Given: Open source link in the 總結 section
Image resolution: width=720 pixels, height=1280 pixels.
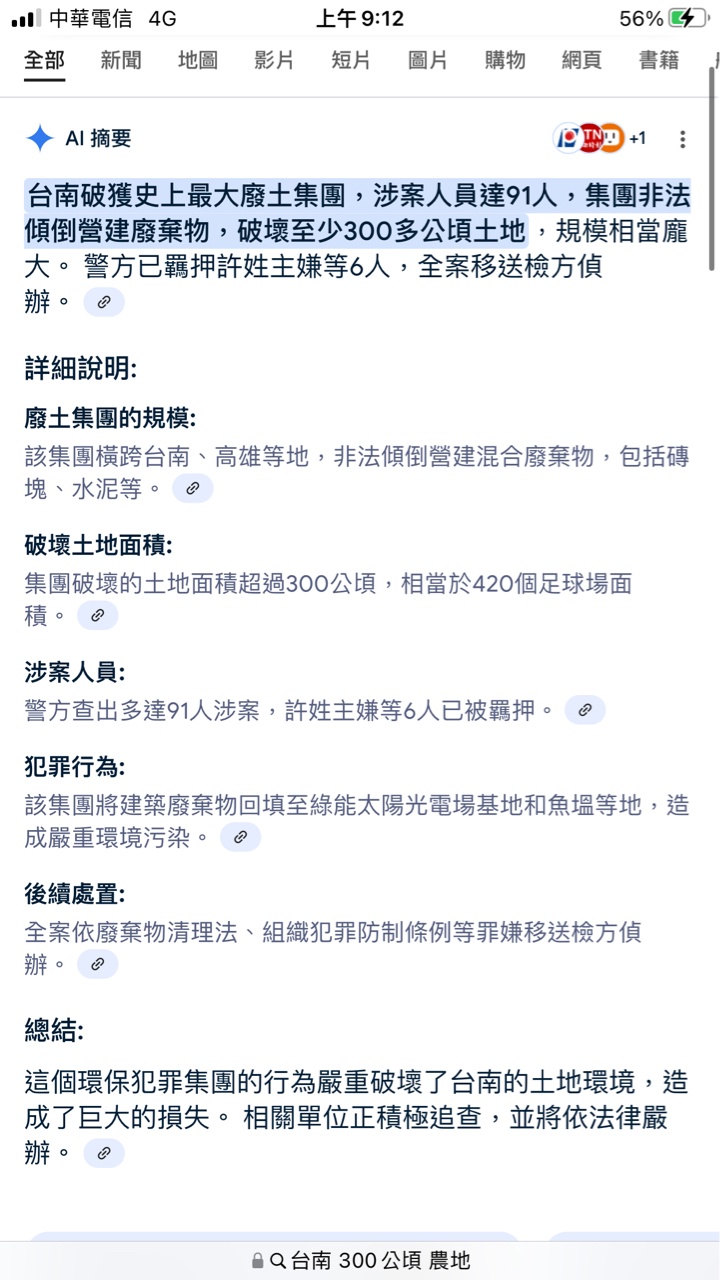Looking at the screenshot, I should (x=104, y=1153).
